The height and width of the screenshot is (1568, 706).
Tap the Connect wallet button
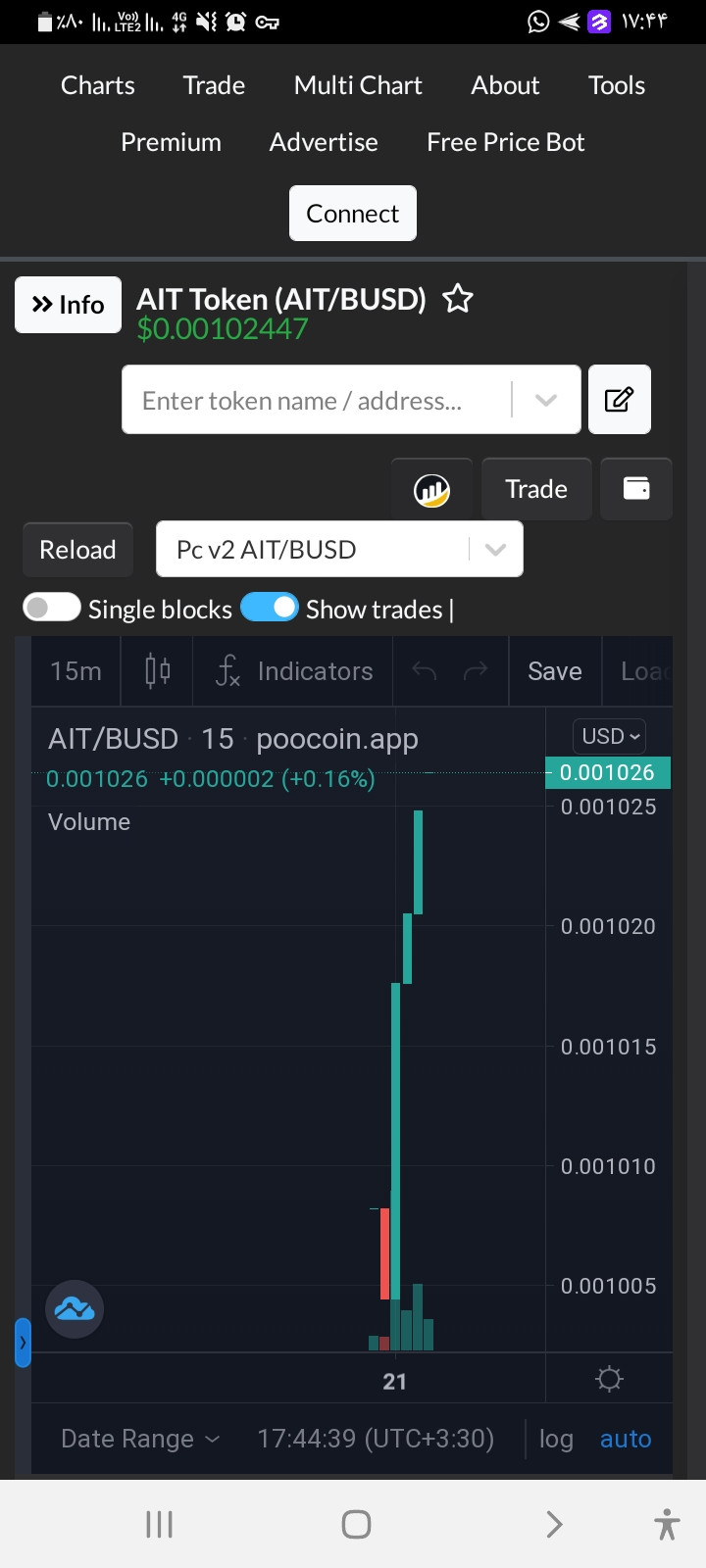coord(353,213)
